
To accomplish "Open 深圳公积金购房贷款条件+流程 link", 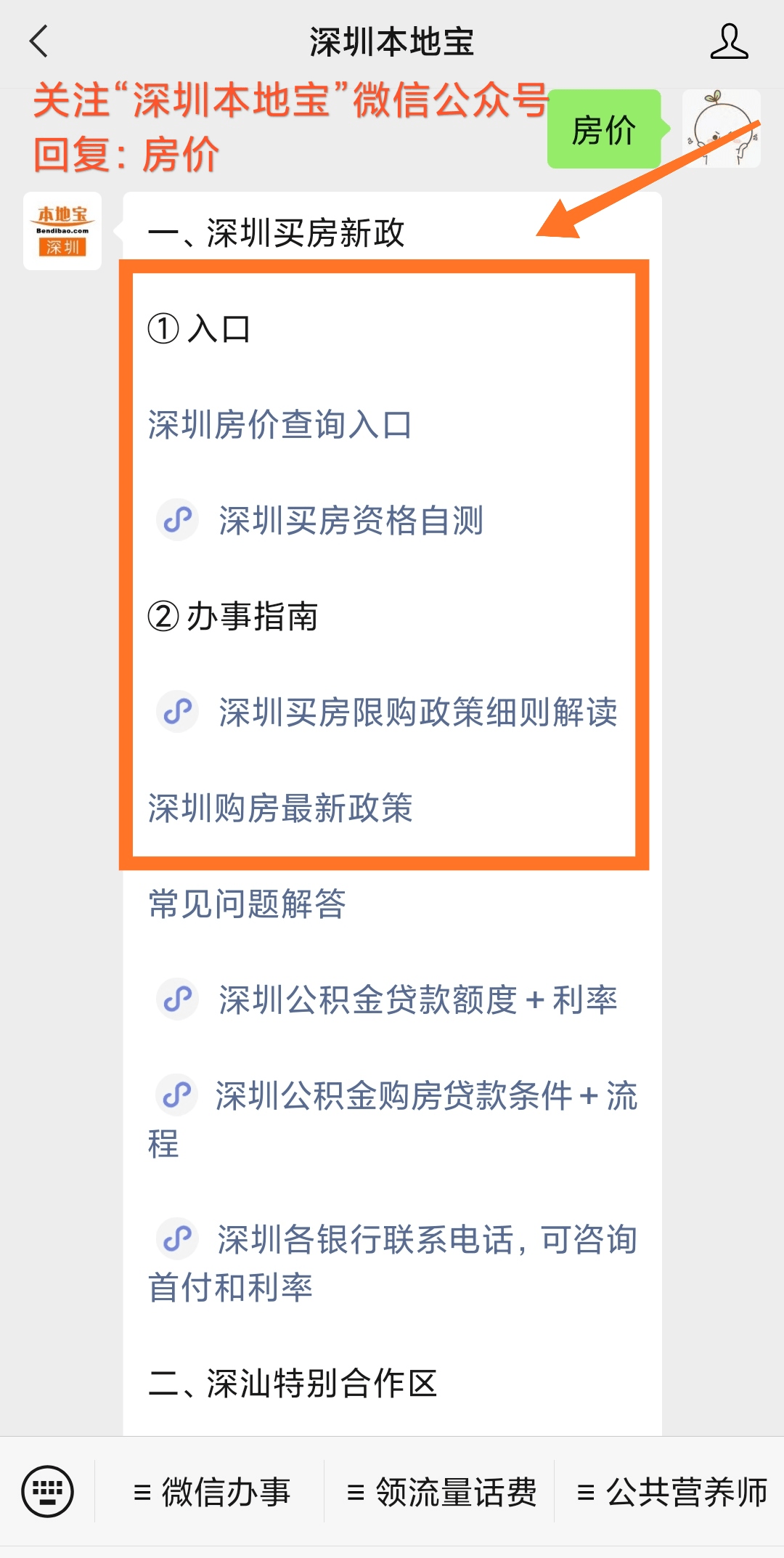I will pos(393,1119).
